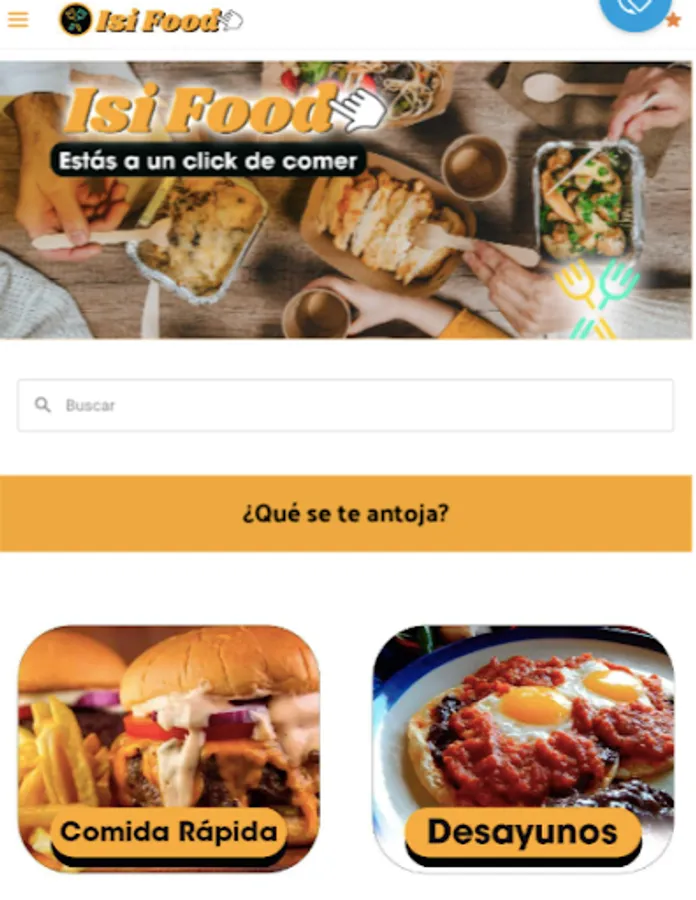Select the Desayunos category card
Screen dimensions: 696x900
pyautogui.click(x=523, y=748)
